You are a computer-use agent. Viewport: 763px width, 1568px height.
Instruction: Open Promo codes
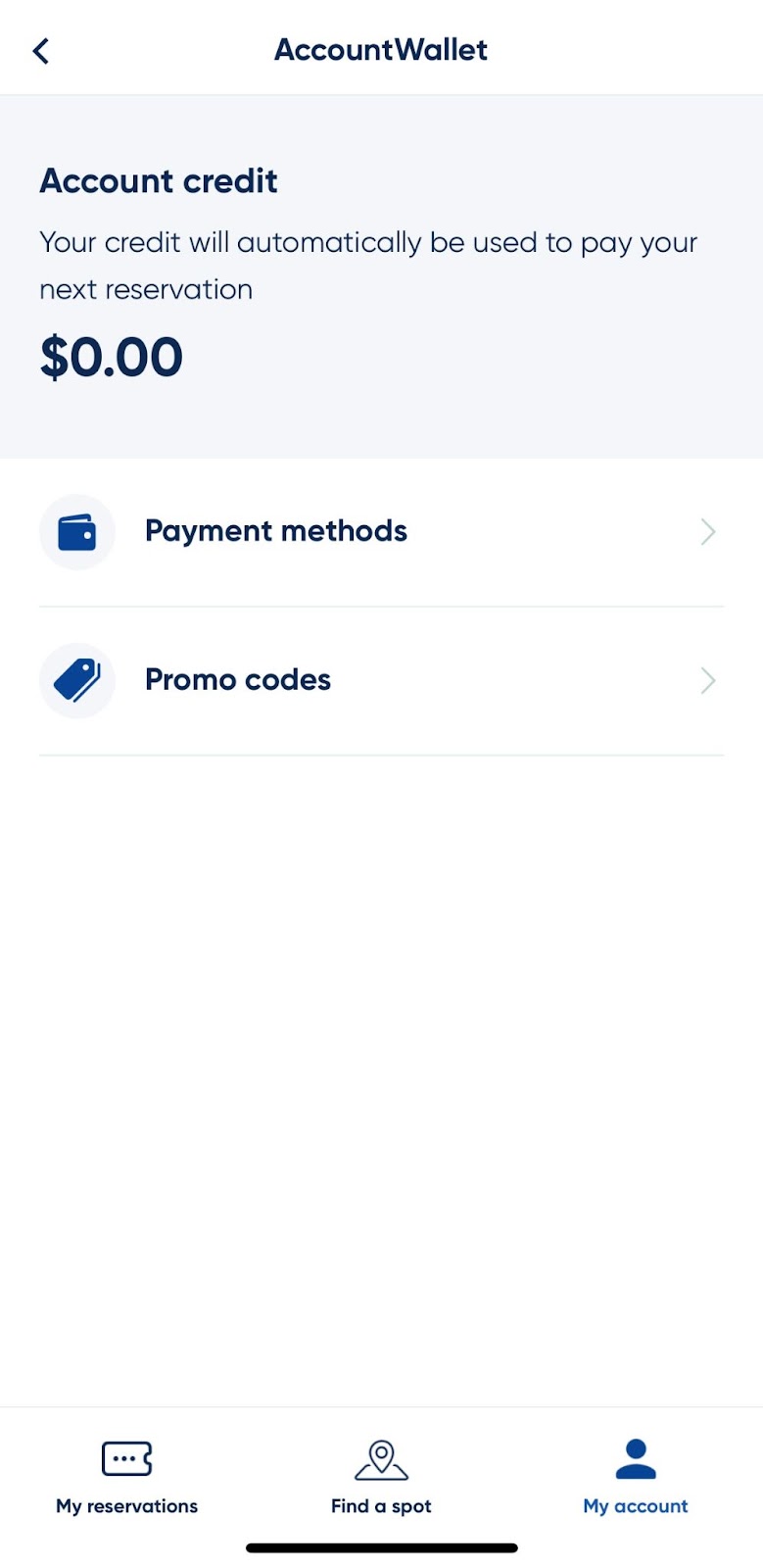coord(381,681)
